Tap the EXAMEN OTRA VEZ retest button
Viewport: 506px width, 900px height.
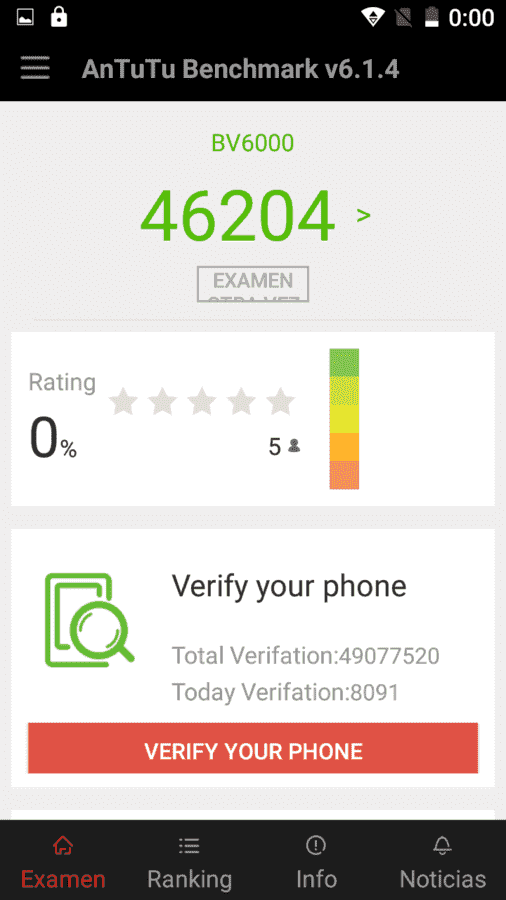pos(253,284)
